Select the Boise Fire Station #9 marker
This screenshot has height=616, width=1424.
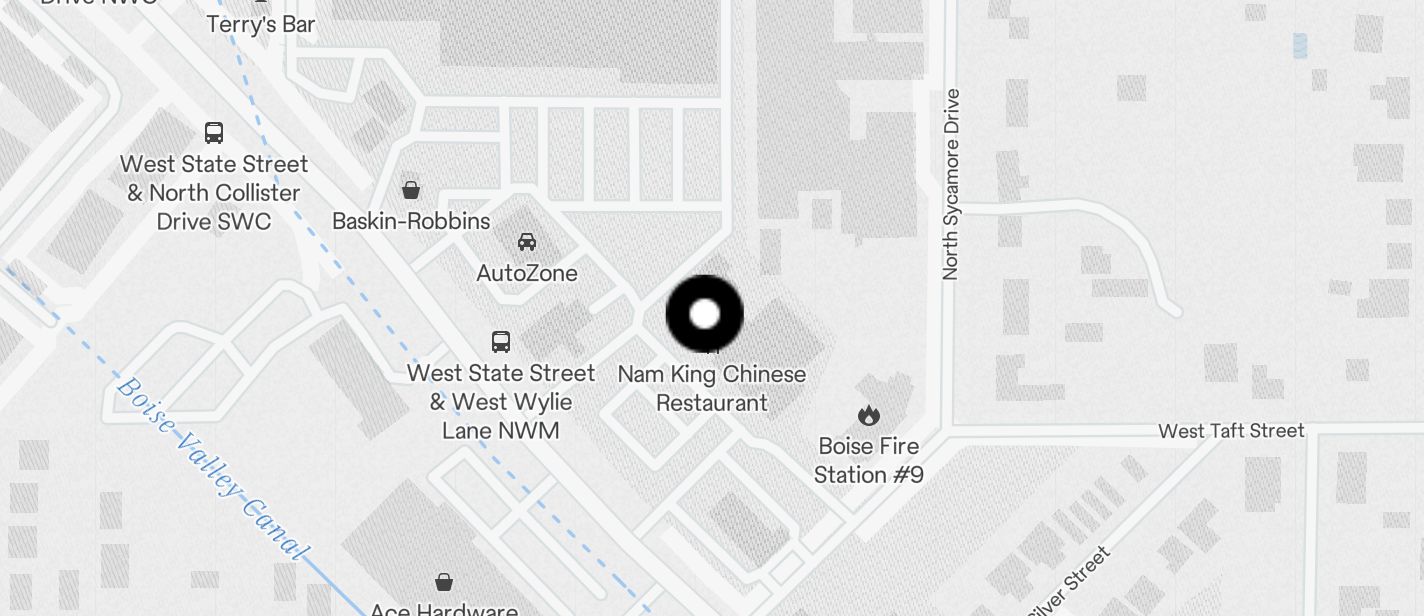coord(868,415)
